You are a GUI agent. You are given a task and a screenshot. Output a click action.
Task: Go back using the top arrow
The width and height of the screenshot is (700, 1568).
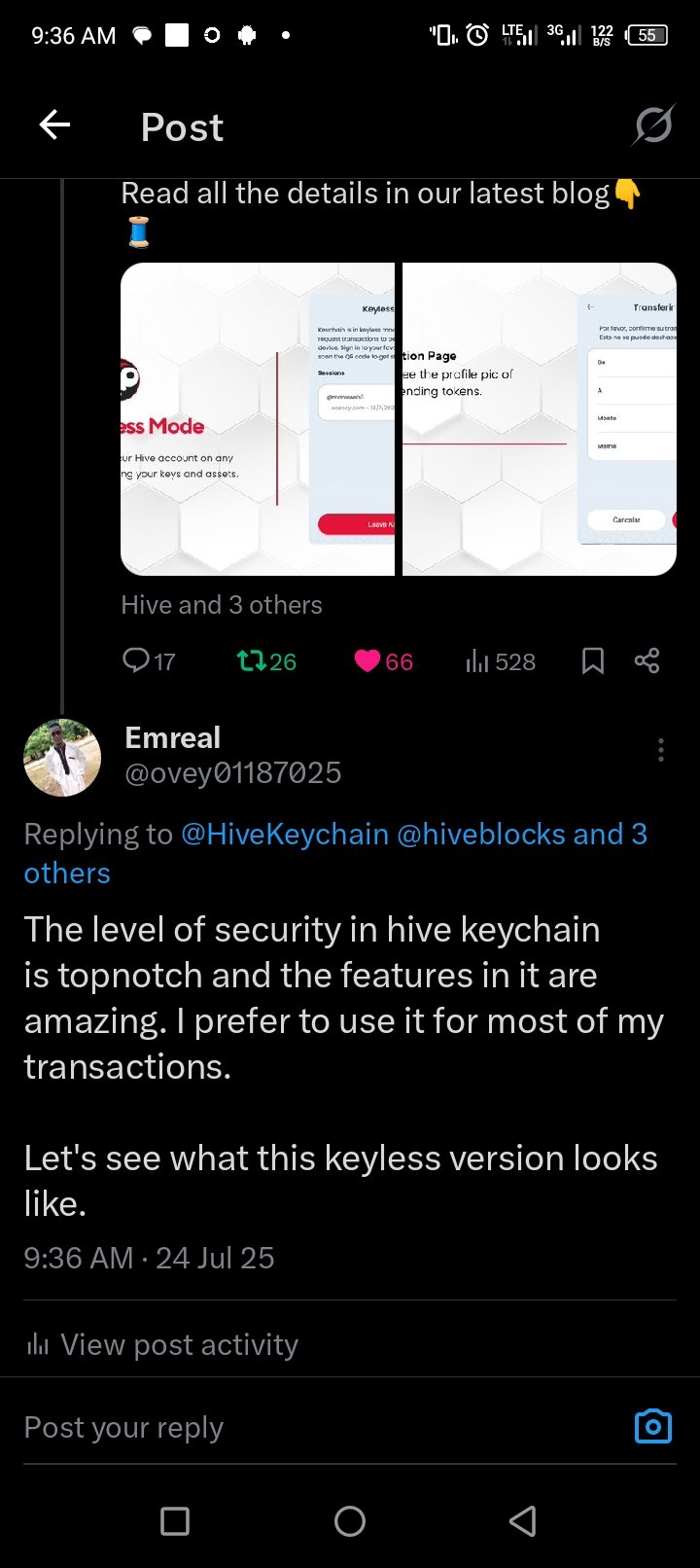[x=54, y=125]
